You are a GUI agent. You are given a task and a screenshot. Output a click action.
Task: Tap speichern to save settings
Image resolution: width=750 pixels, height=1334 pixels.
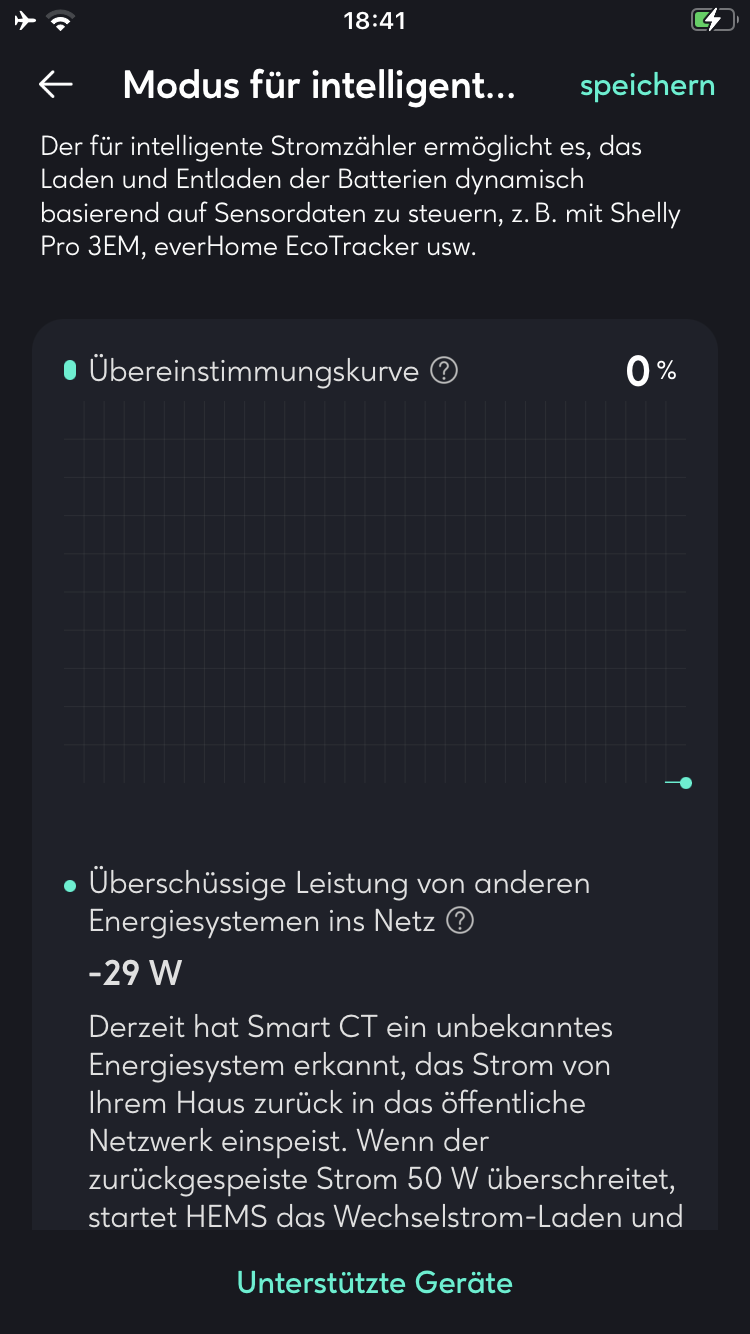tap(647, 86)
